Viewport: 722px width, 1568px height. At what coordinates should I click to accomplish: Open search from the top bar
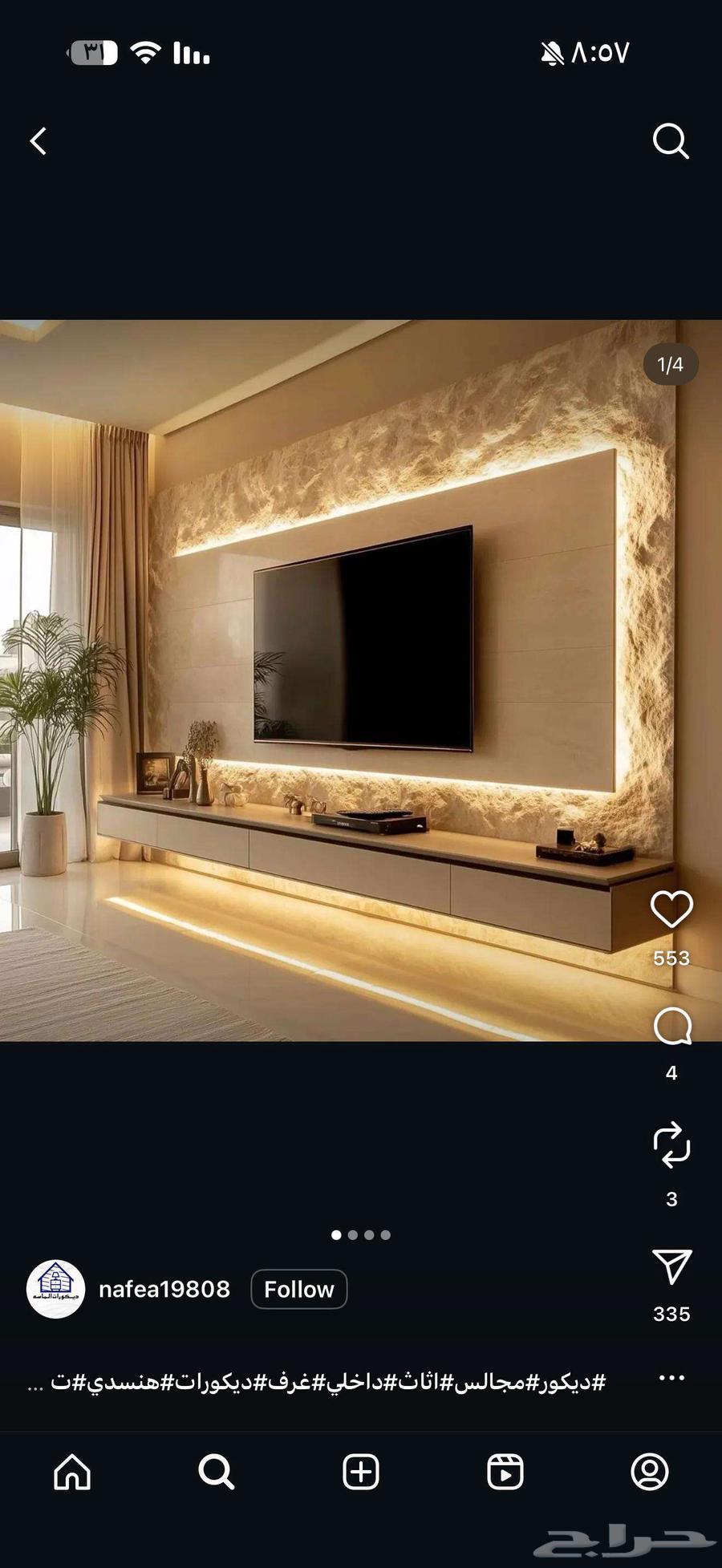(x=671, y=142)
